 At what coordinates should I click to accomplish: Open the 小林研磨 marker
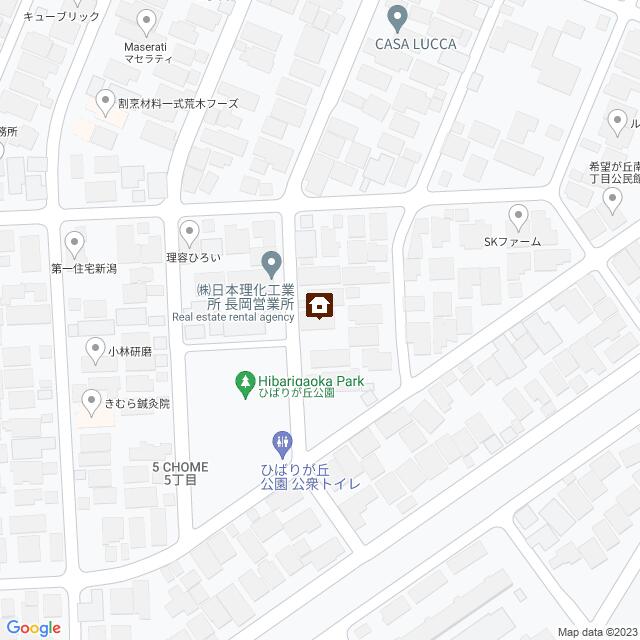click(x=93, y=345)
